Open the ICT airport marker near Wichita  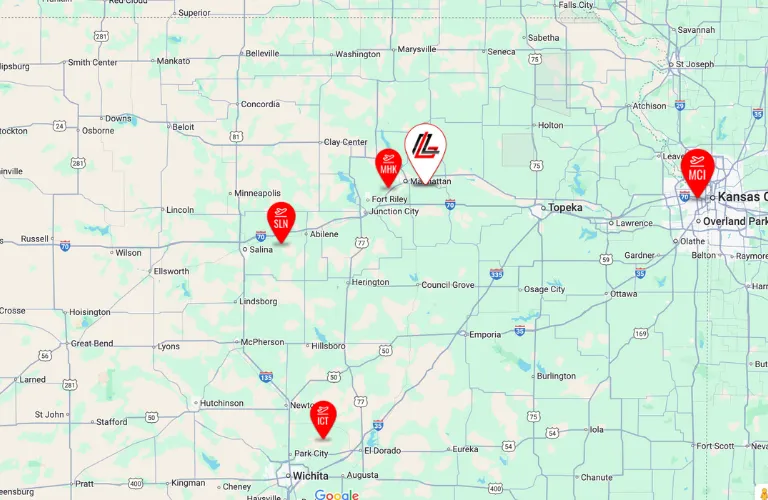tap(323, 419)
